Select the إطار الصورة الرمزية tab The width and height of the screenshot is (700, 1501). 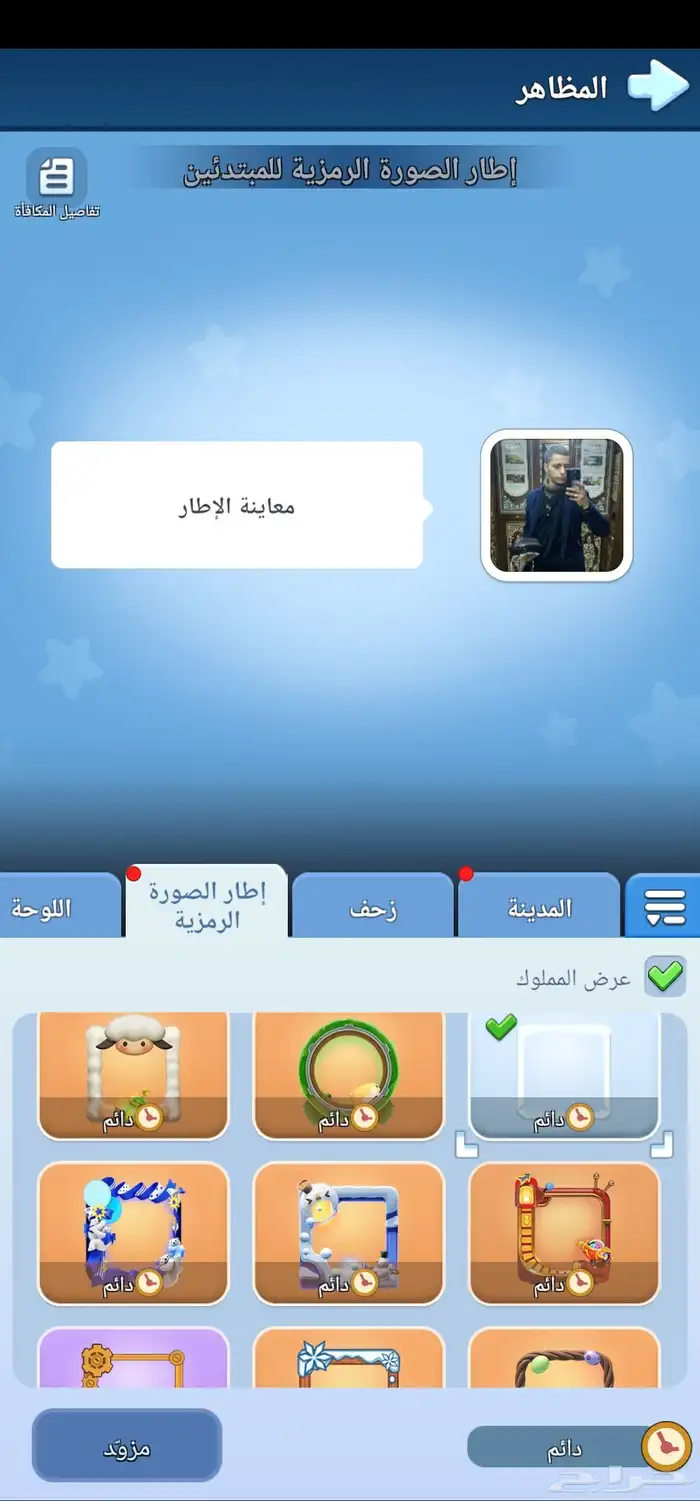(207, 902)
